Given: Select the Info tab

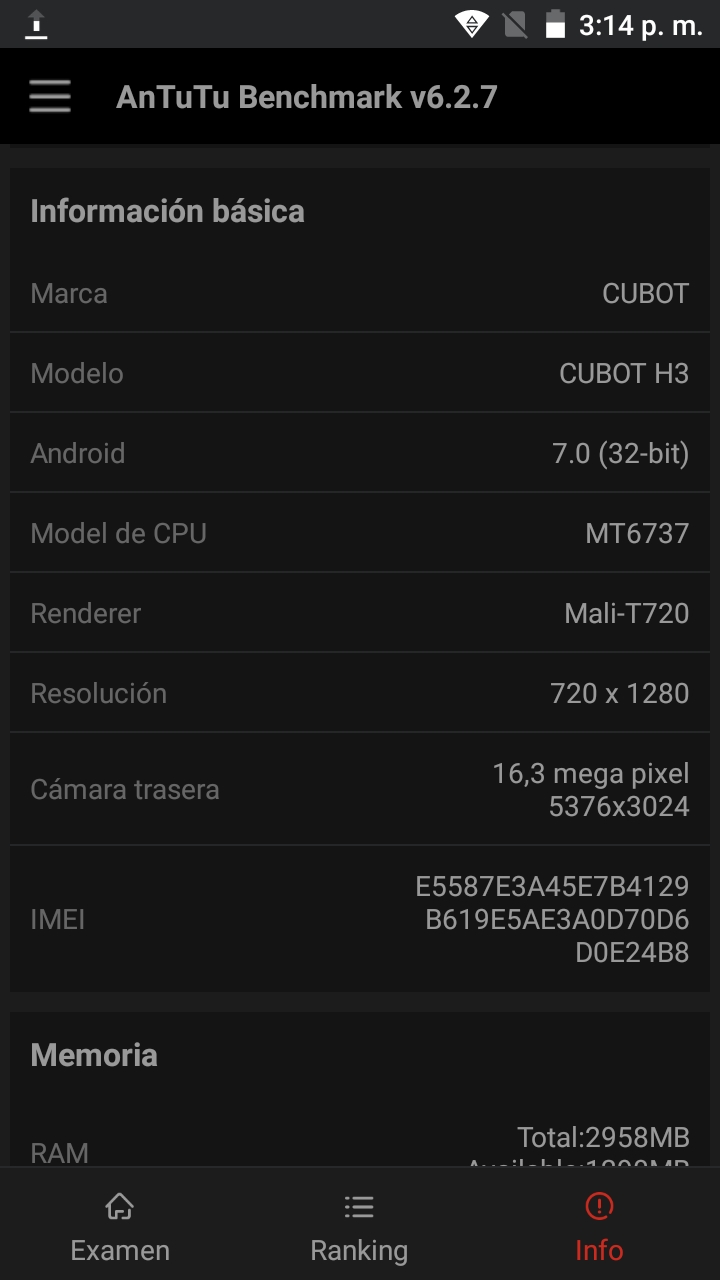Looking at the screenshot, I should (x=599, y=1226).
